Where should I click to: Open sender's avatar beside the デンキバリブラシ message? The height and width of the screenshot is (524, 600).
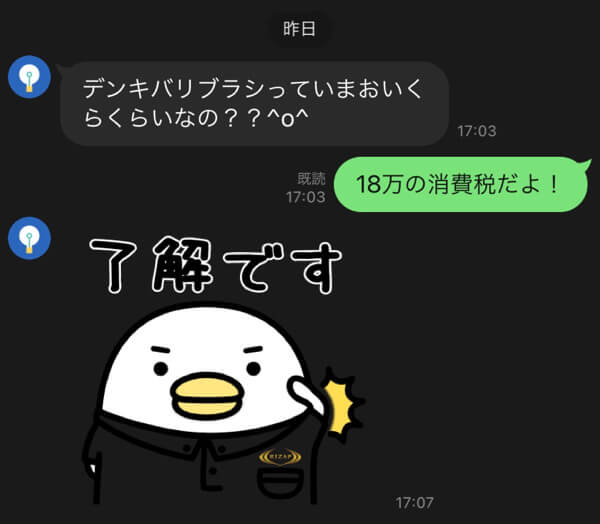pos(30,78)
